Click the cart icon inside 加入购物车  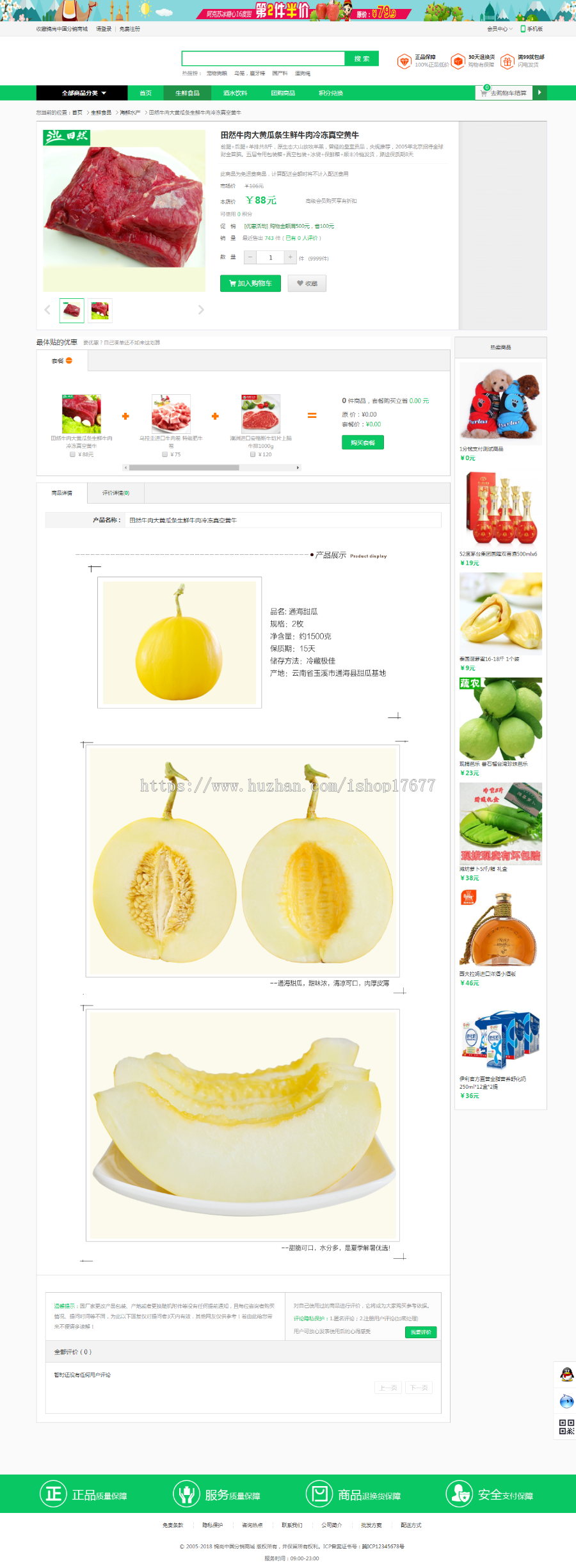(x=232, y=283)
